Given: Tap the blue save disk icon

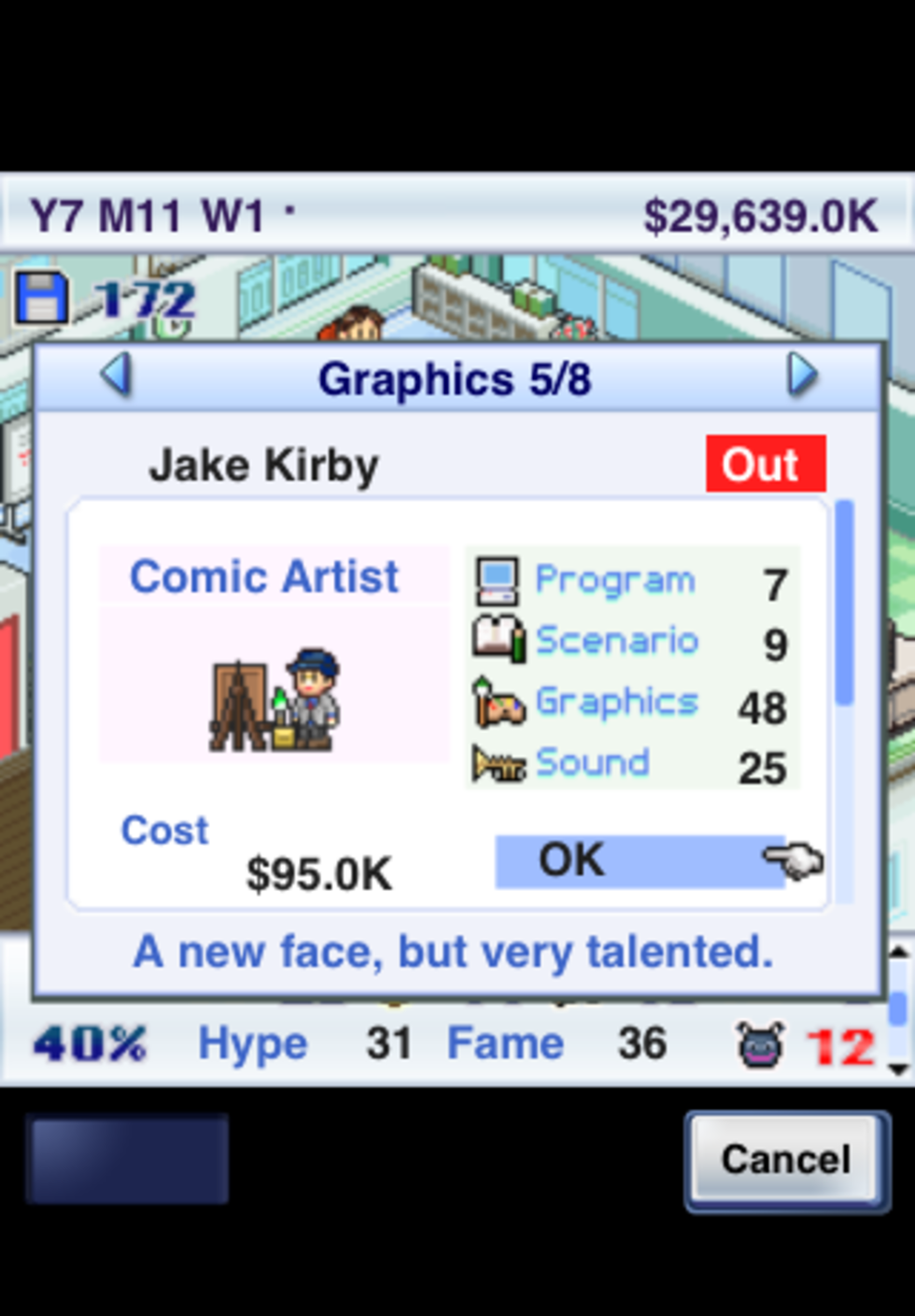Looking at the screenshot, I should click(x=42, y=299).
